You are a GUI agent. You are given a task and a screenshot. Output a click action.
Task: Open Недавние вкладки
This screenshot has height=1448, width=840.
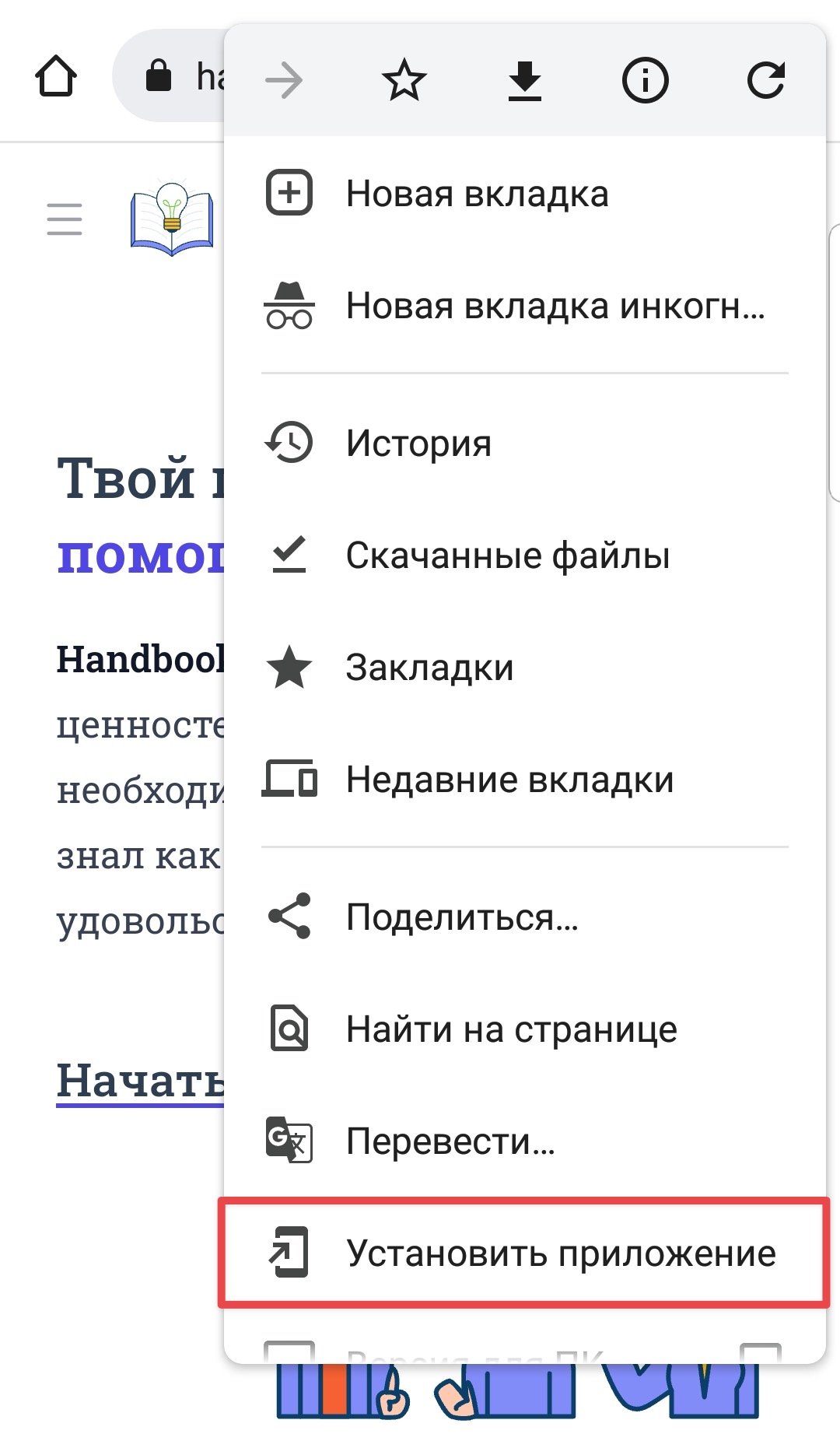(x=509, y=780)
